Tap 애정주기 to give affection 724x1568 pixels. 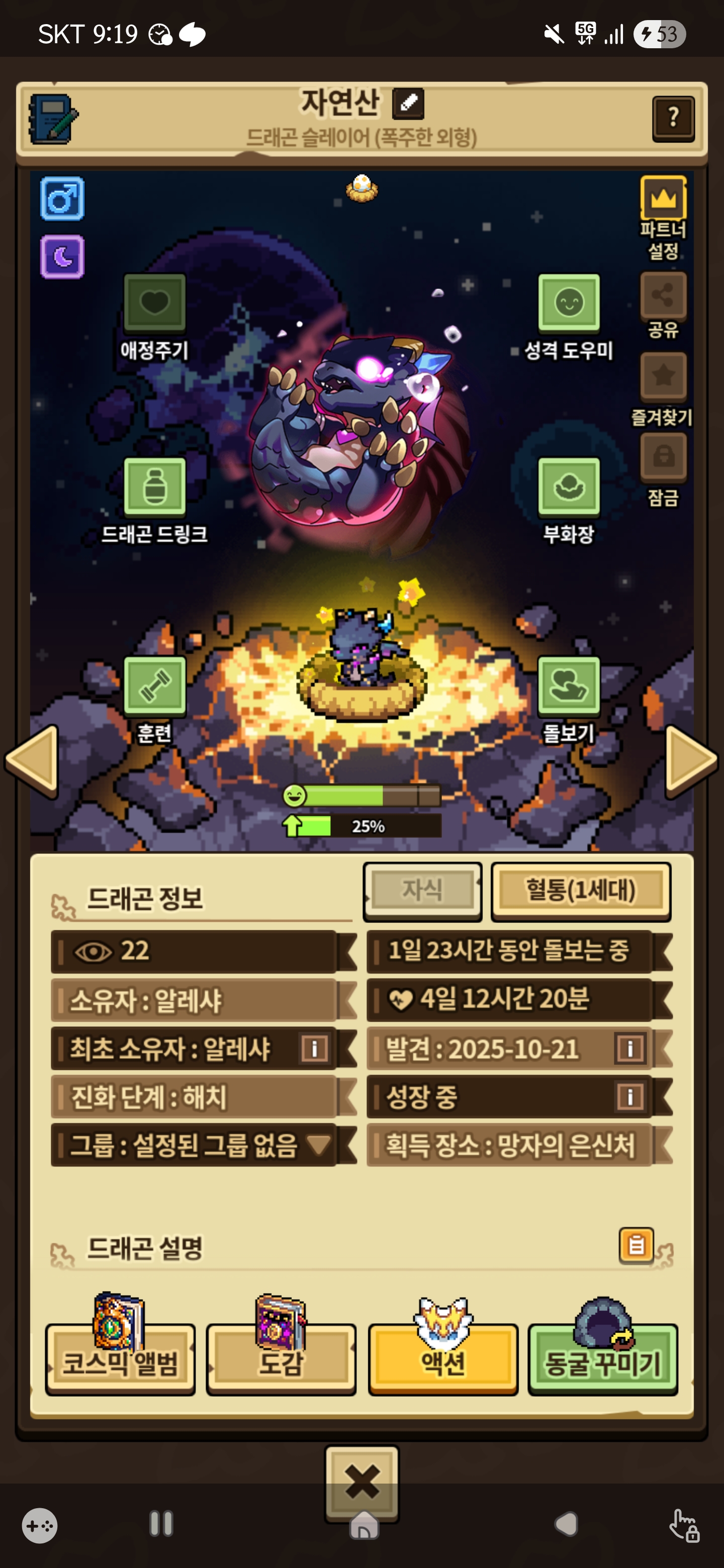point(155,303)
